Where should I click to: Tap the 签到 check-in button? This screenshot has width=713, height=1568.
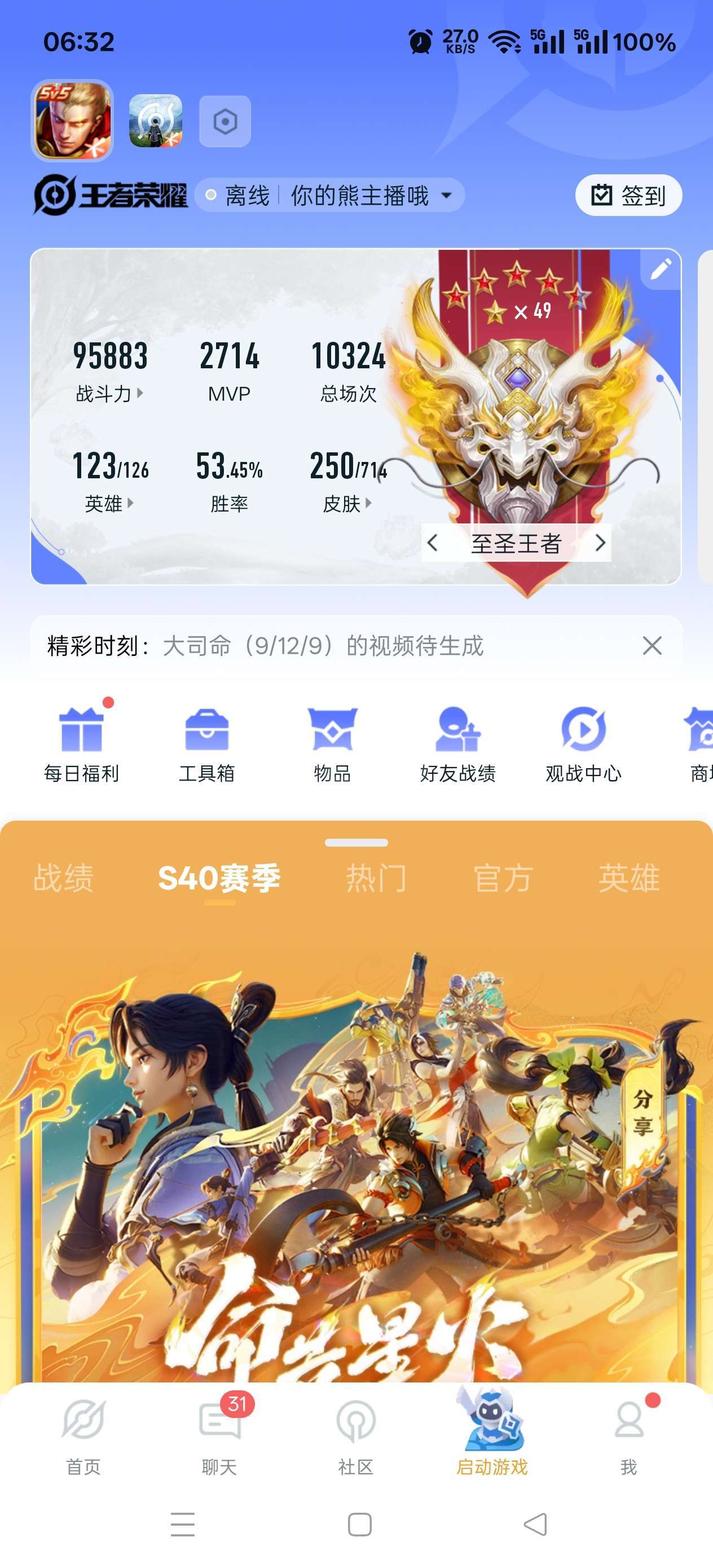click(628, 195)
